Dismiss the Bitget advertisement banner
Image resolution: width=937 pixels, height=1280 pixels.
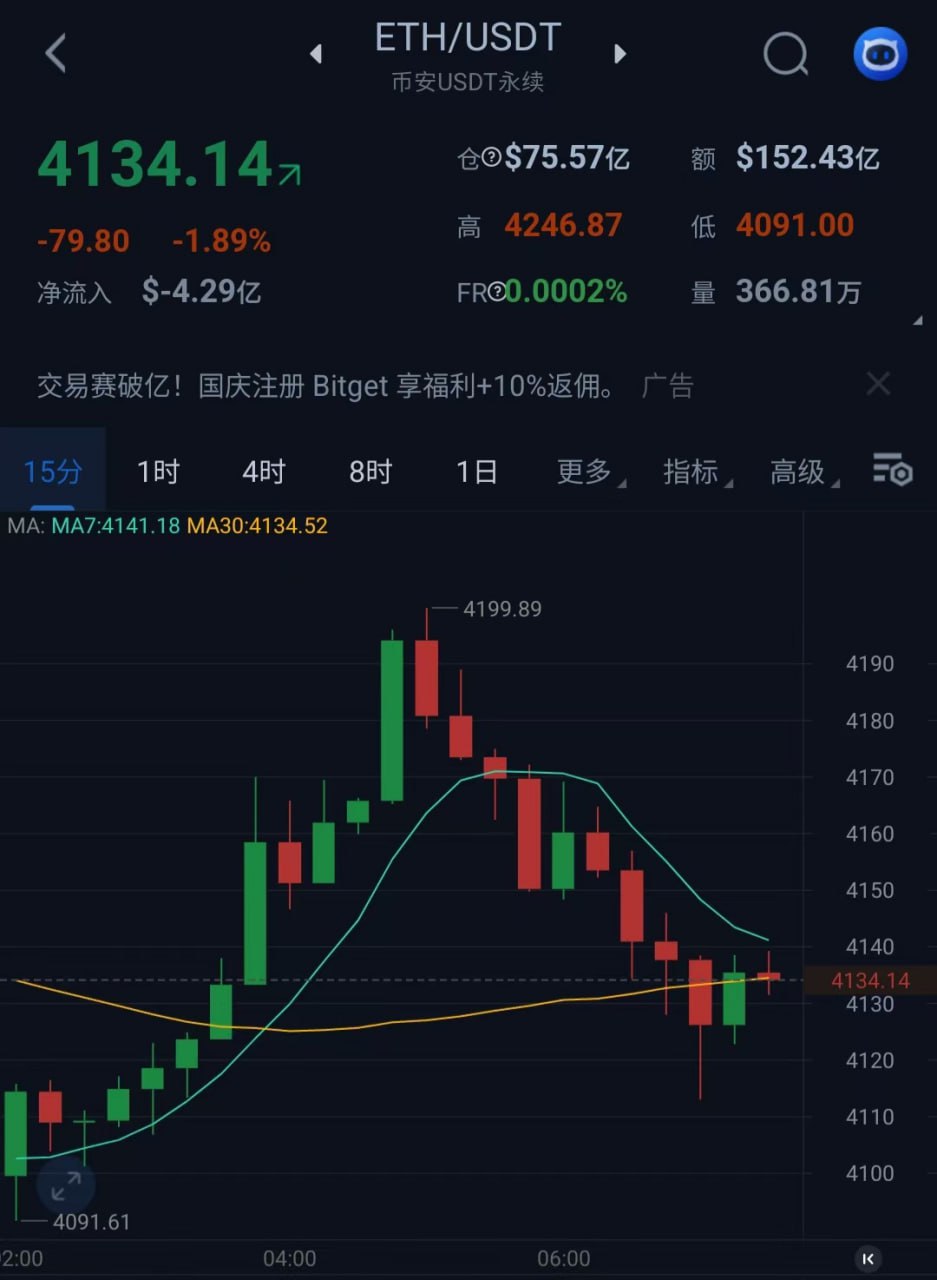(x=878, y=384)
